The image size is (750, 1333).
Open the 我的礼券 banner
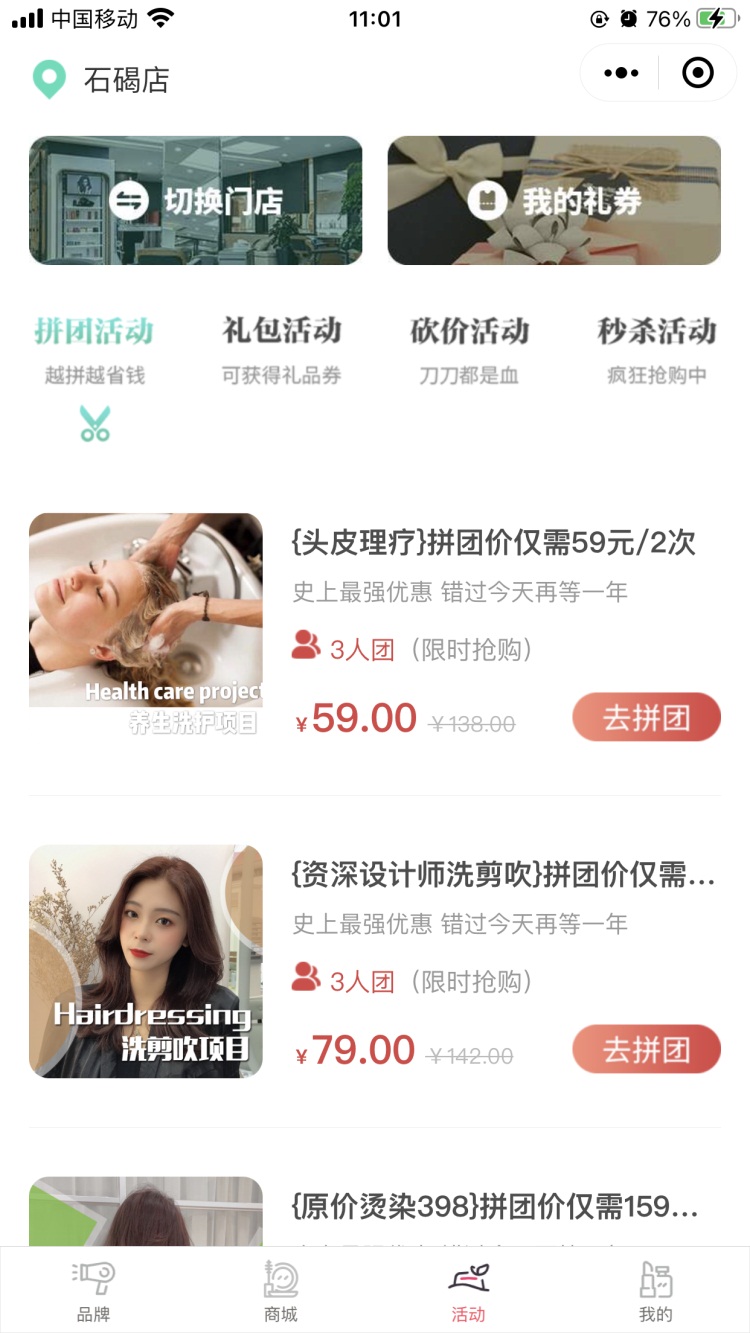pyautogui.click(x=554, y=200)
